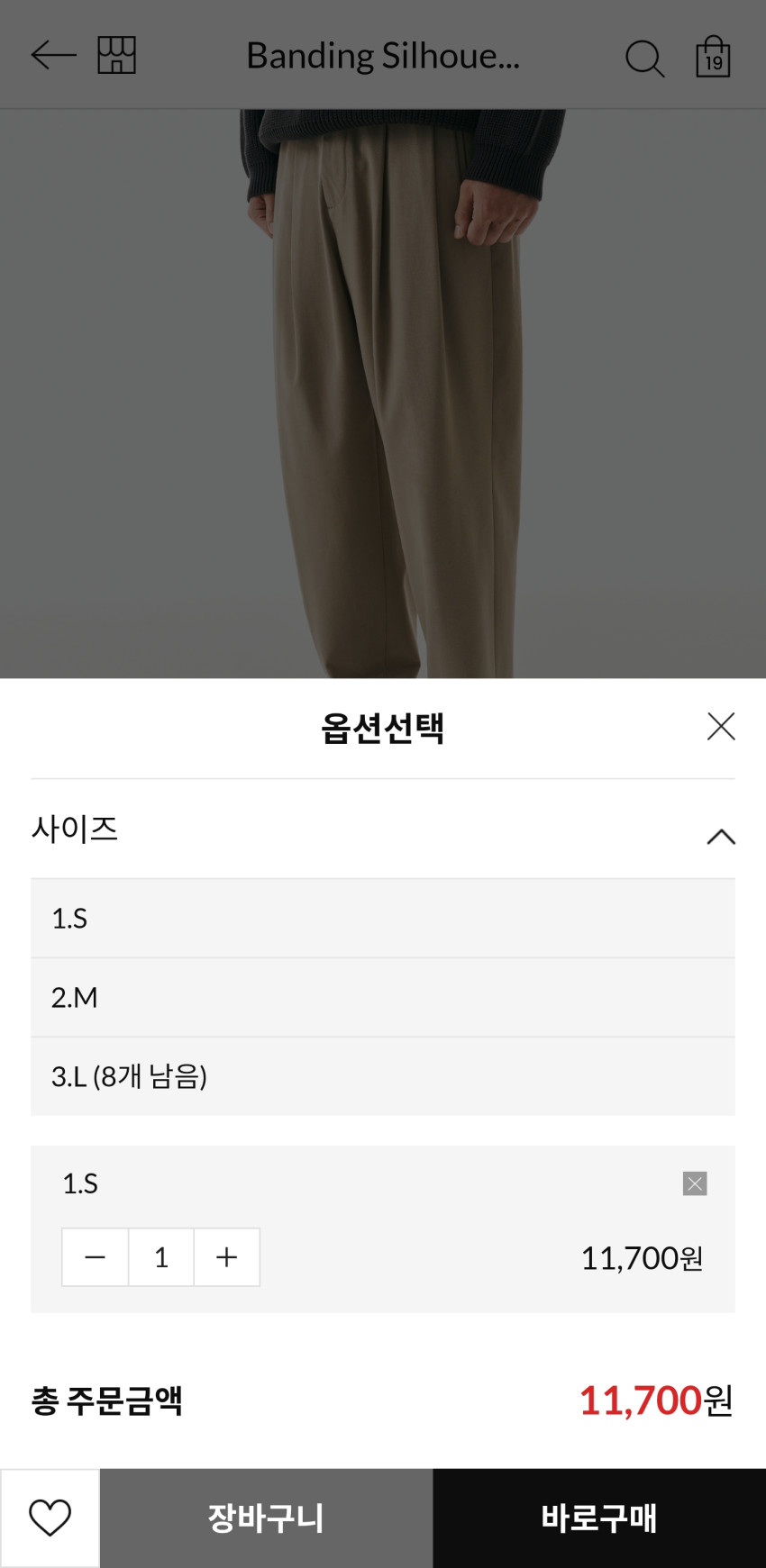Increase quantity with the plus button
The height and width of the screenshot is (1568, 766).
(227, 1257)
